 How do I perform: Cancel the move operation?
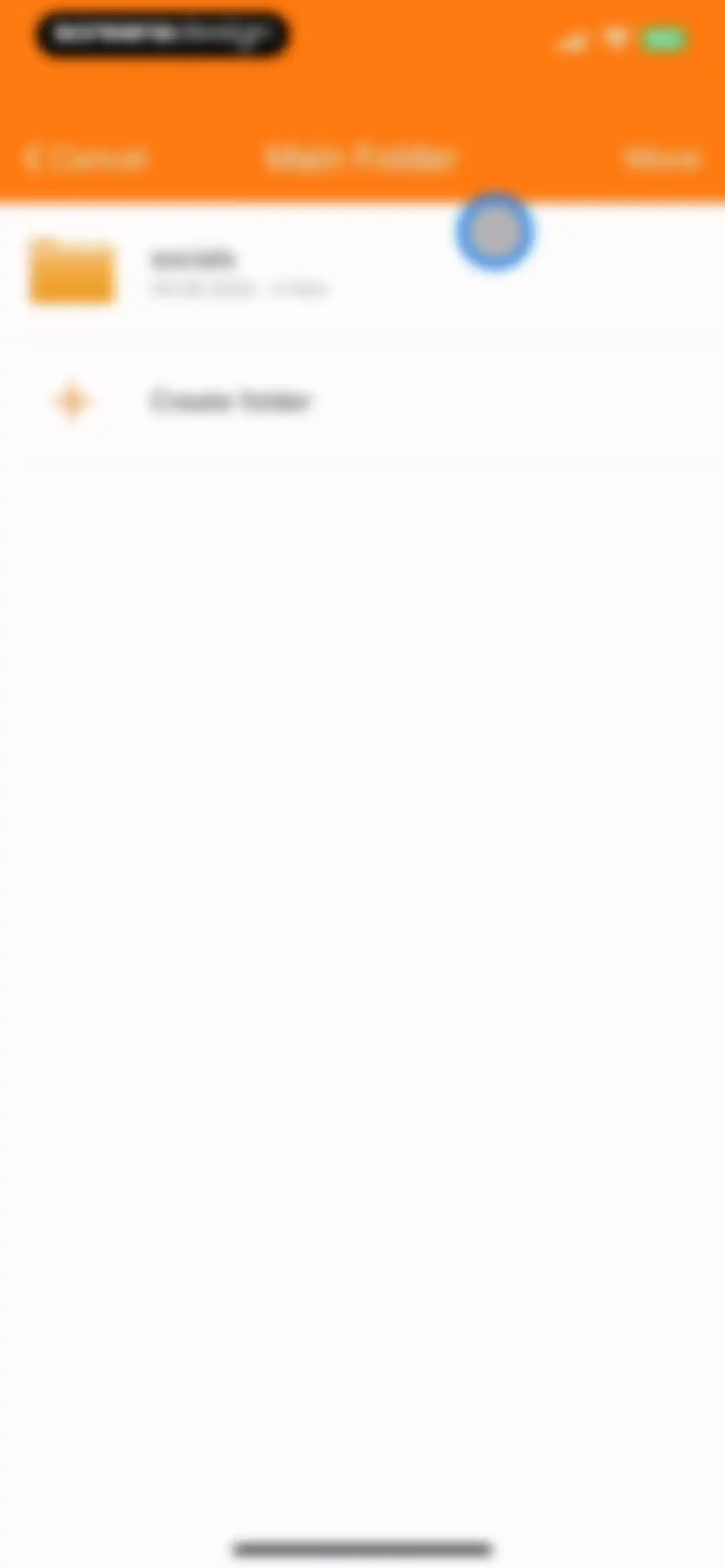point(85,158)
